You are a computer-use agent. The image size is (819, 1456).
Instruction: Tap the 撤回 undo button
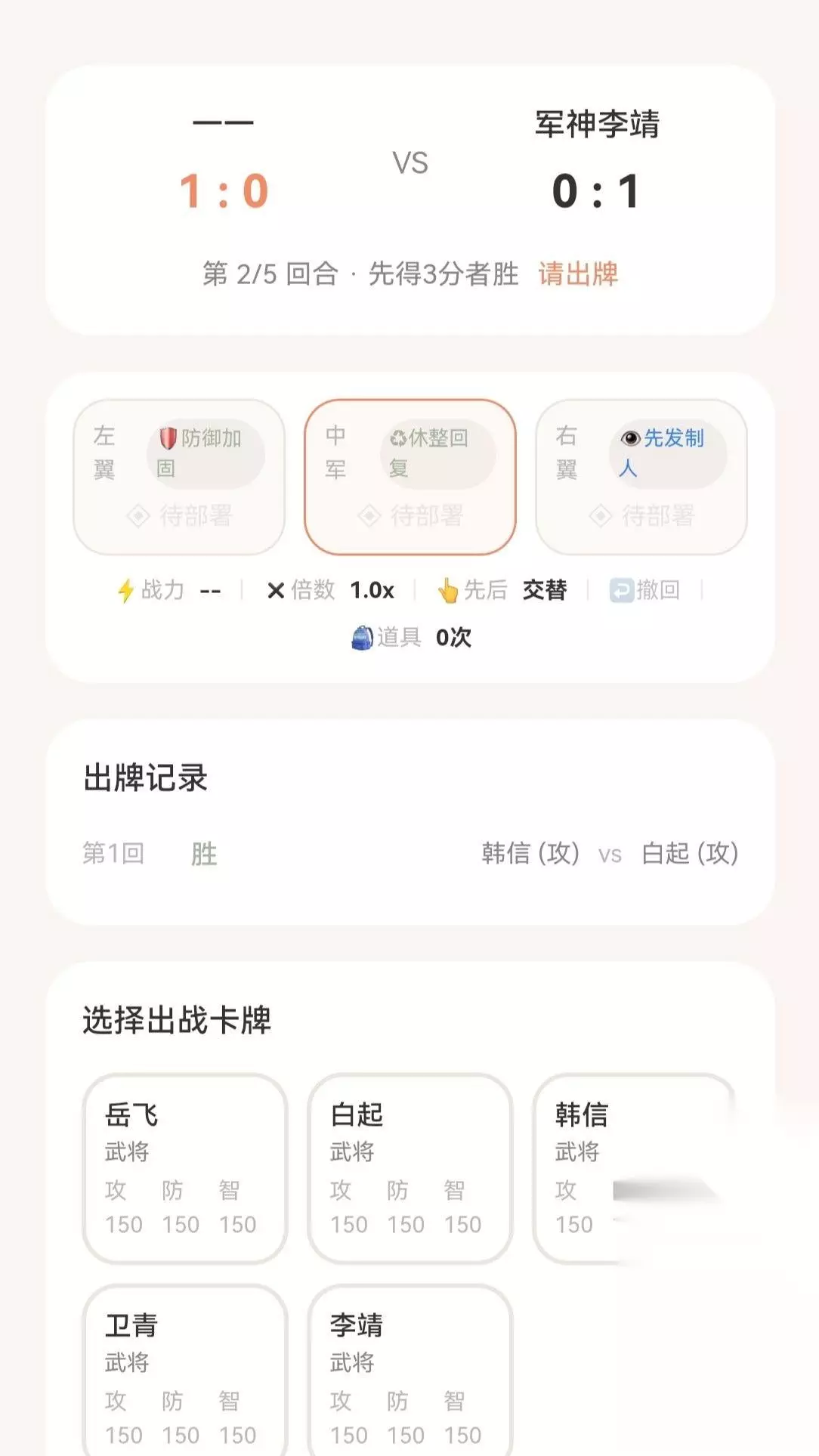click(x=645, y=589)
